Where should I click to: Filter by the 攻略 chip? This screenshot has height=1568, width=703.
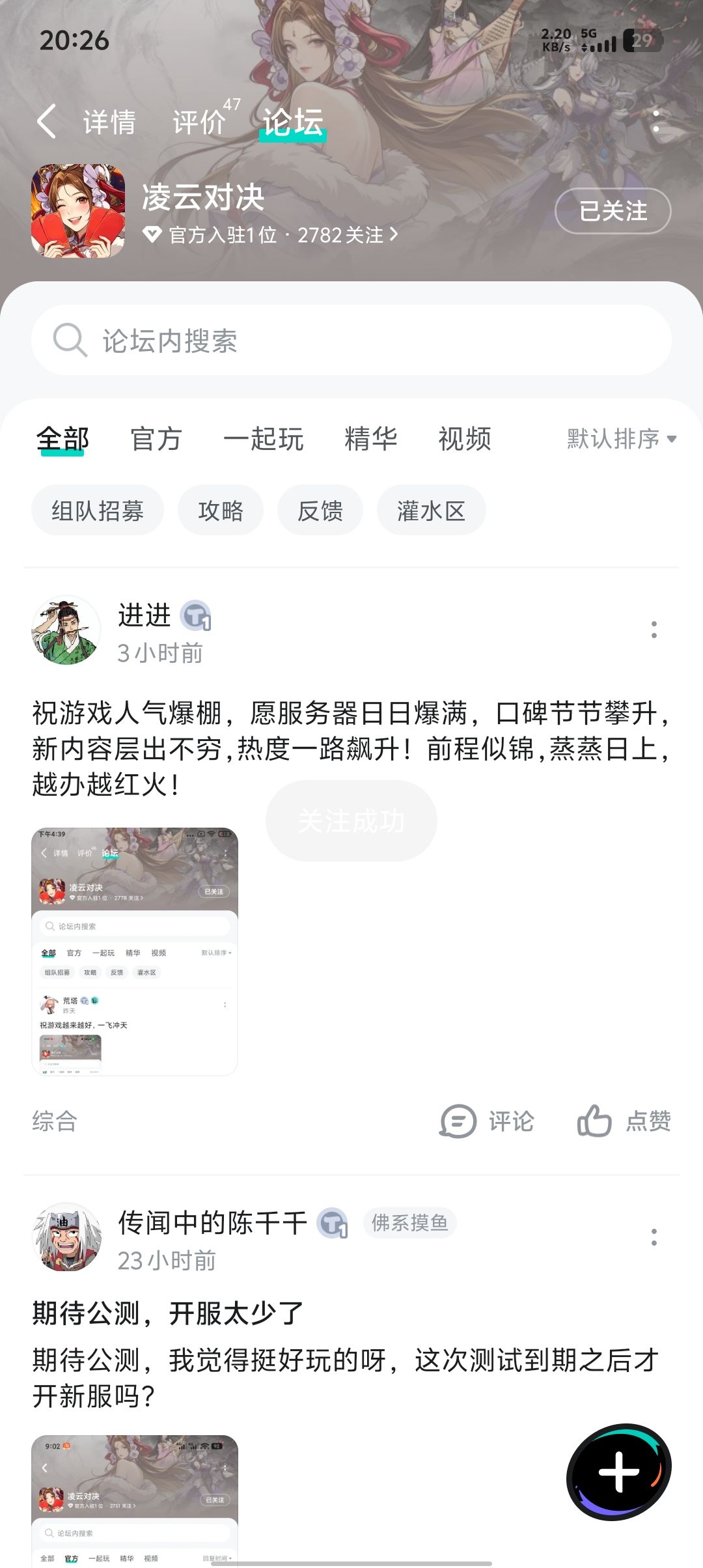[x=221, y=511]
